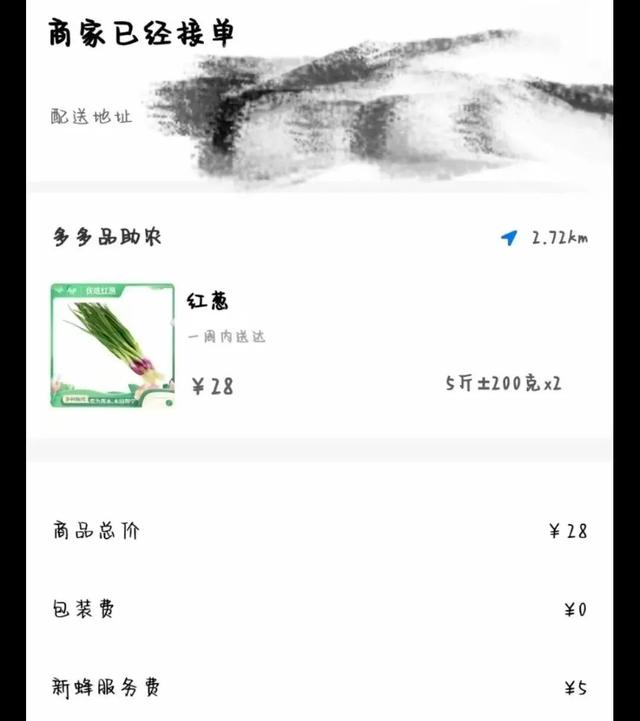Open the 红葱 product image

coord(112,345)
